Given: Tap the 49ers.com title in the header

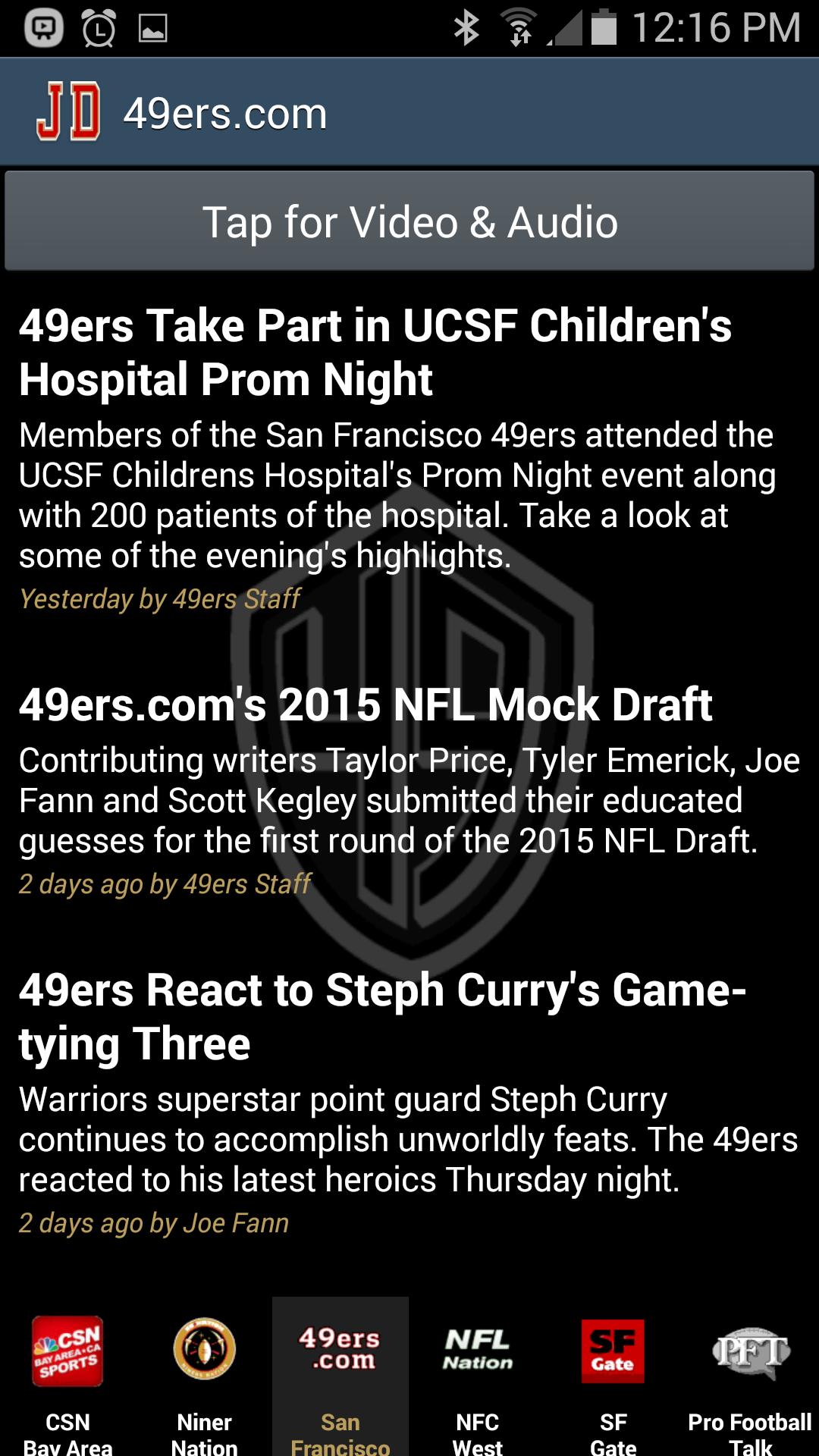Looking at the screenshot, I should pyautogui.click(x=226, y=114).
